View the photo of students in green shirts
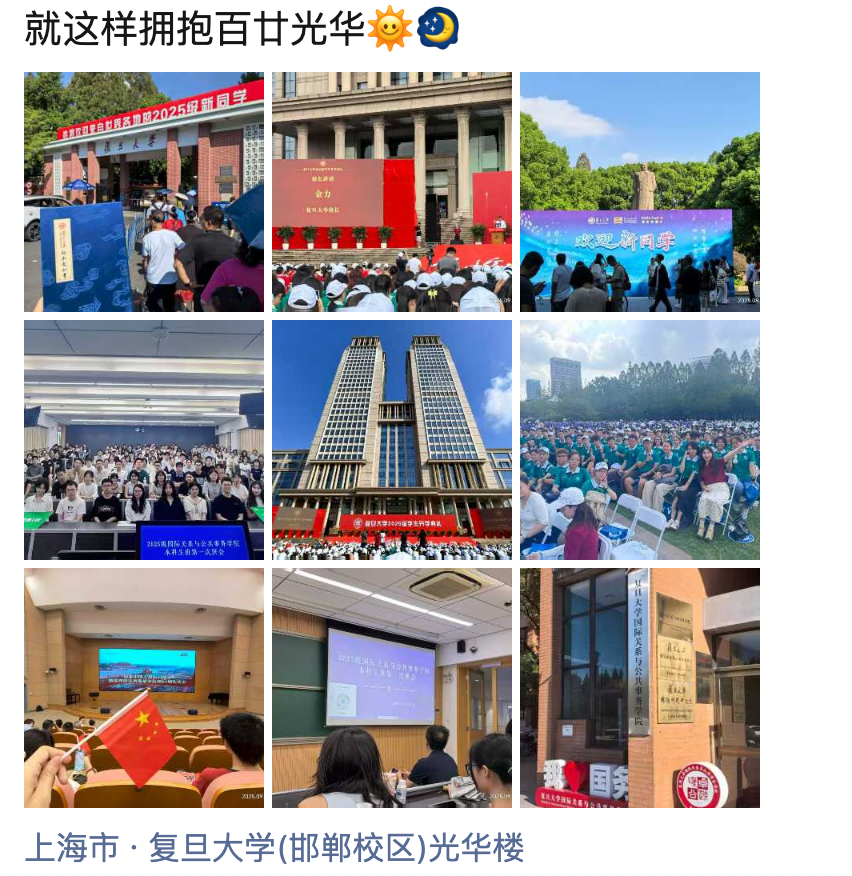 click(640, 440)
